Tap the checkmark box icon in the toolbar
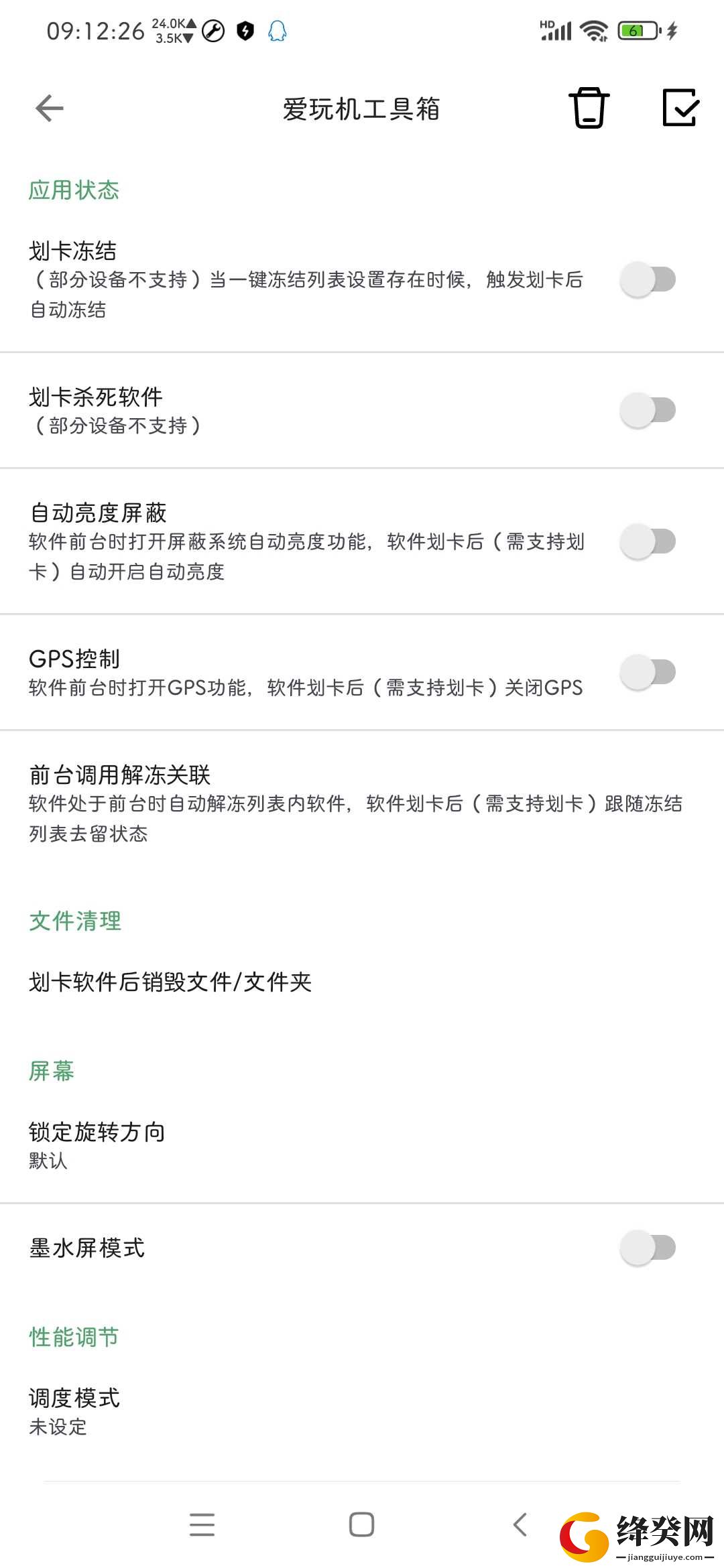The width and height of the screenshot is (724, 1568). 680,107
